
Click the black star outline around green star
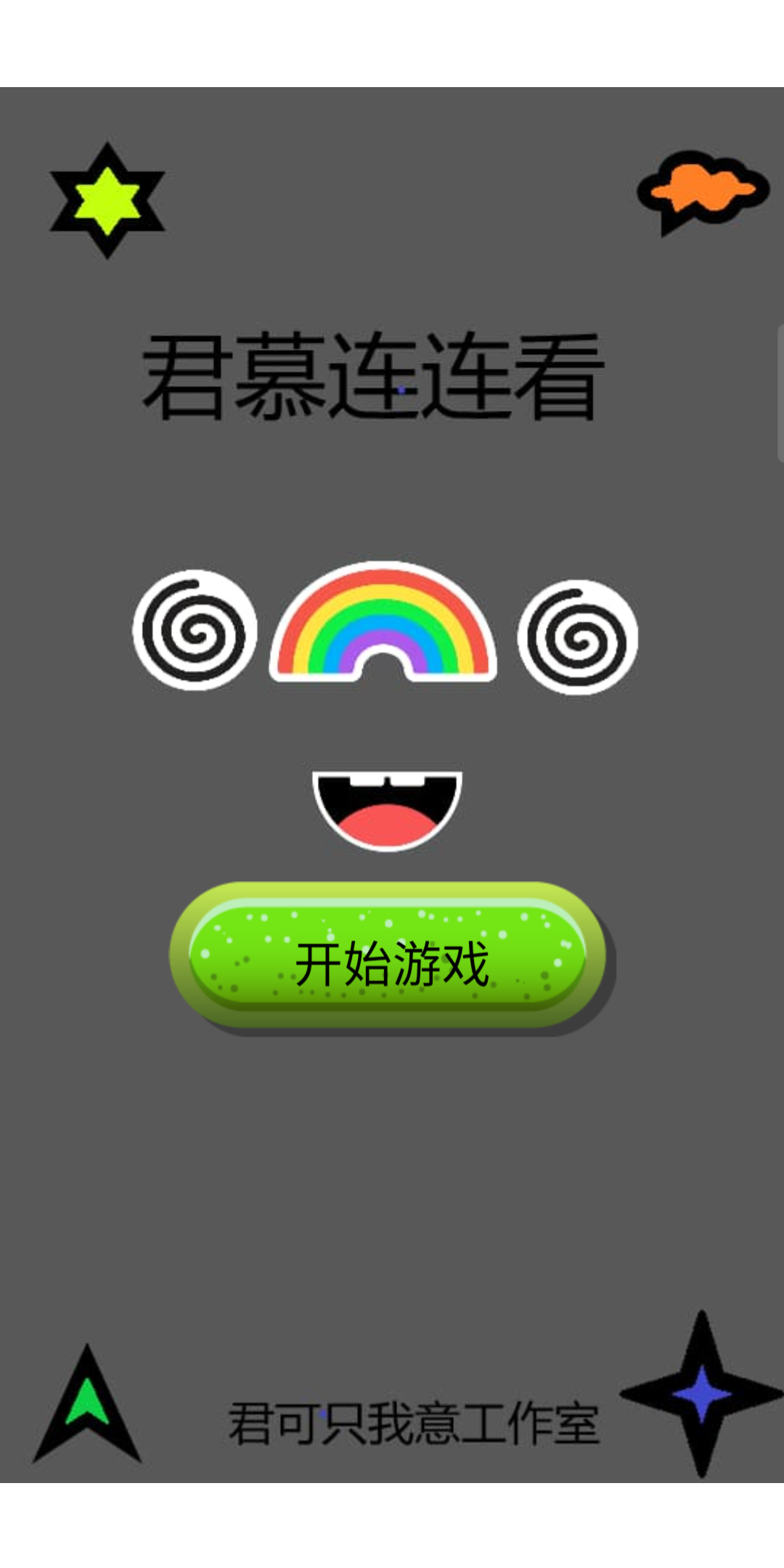pyautogui.click(x=107, y=156)
